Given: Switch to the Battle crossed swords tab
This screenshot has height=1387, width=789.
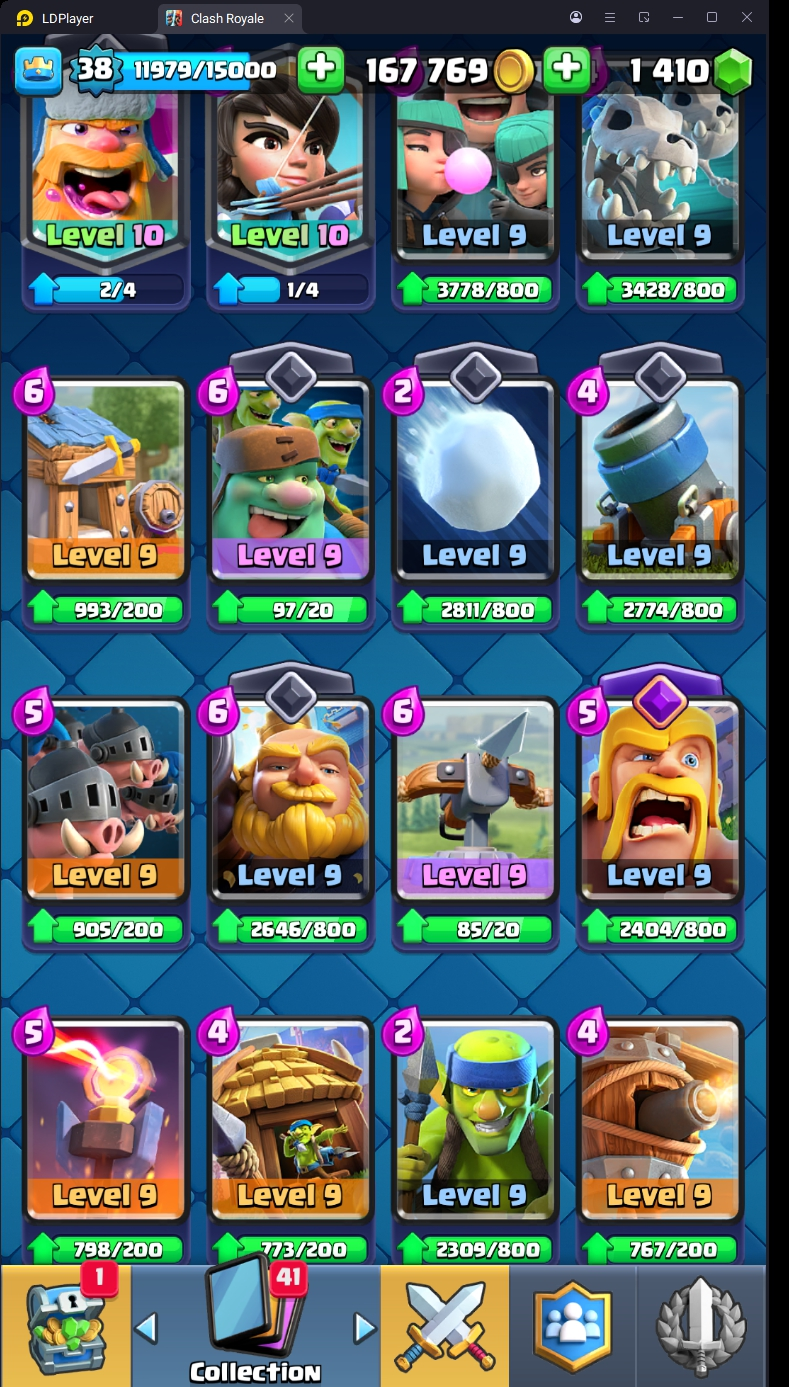Looking at the screenshot, I should [x=445, y=1327].
